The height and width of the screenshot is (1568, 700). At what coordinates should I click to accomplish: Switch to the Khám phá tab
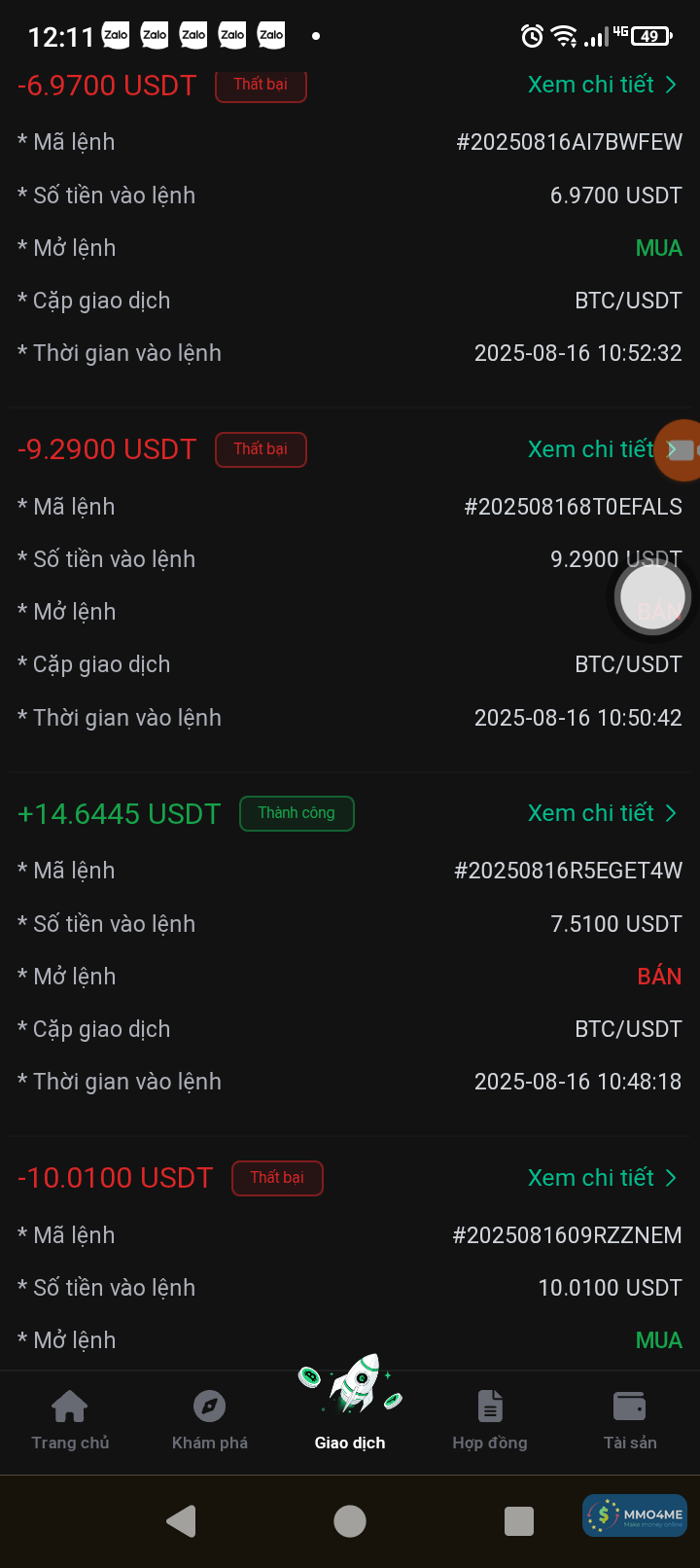point(210,1420)
